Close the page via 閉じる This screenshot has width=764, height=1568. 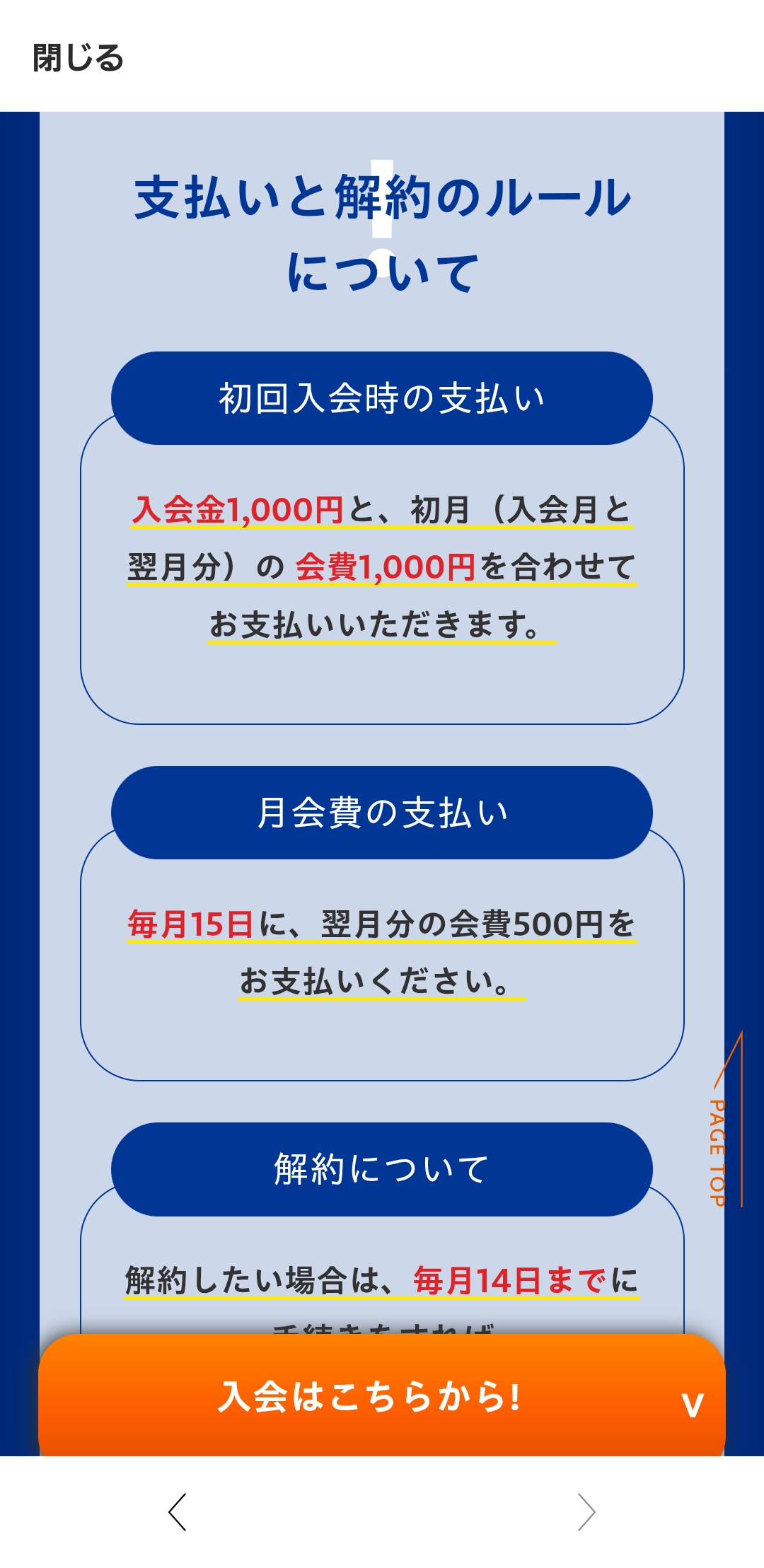(78, 58)
